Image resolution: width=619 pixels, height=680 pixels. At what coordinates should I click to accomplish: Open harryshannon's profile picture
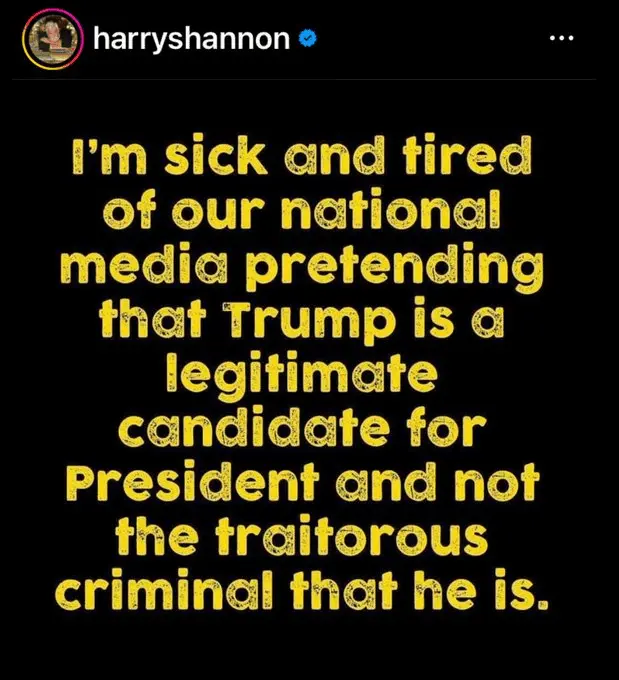(47, 40)
